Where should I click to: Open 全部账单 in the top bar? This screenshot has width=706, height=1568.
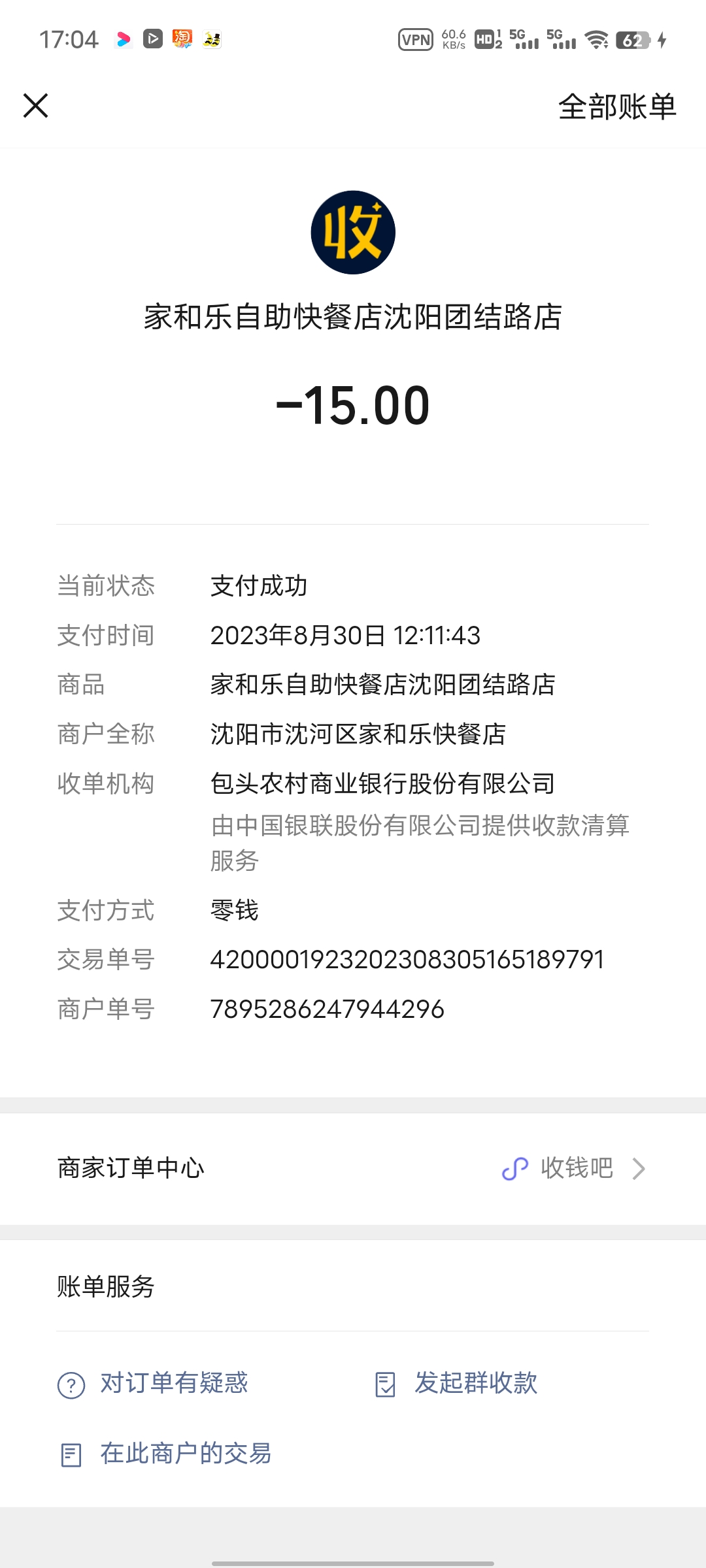coord(616,106)
